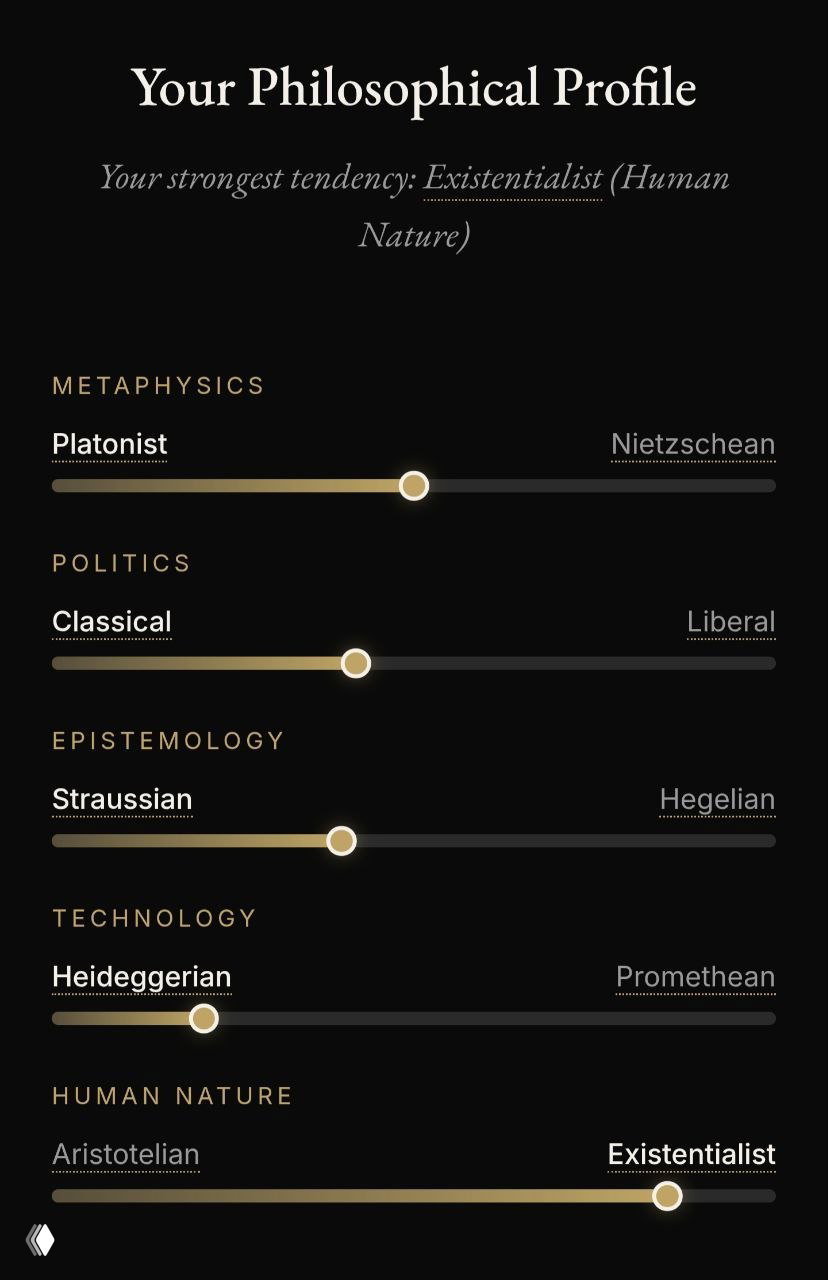Tap the Promethean term under Technology
Screen dimensions: 828x1280
click(x=695, y=977)
